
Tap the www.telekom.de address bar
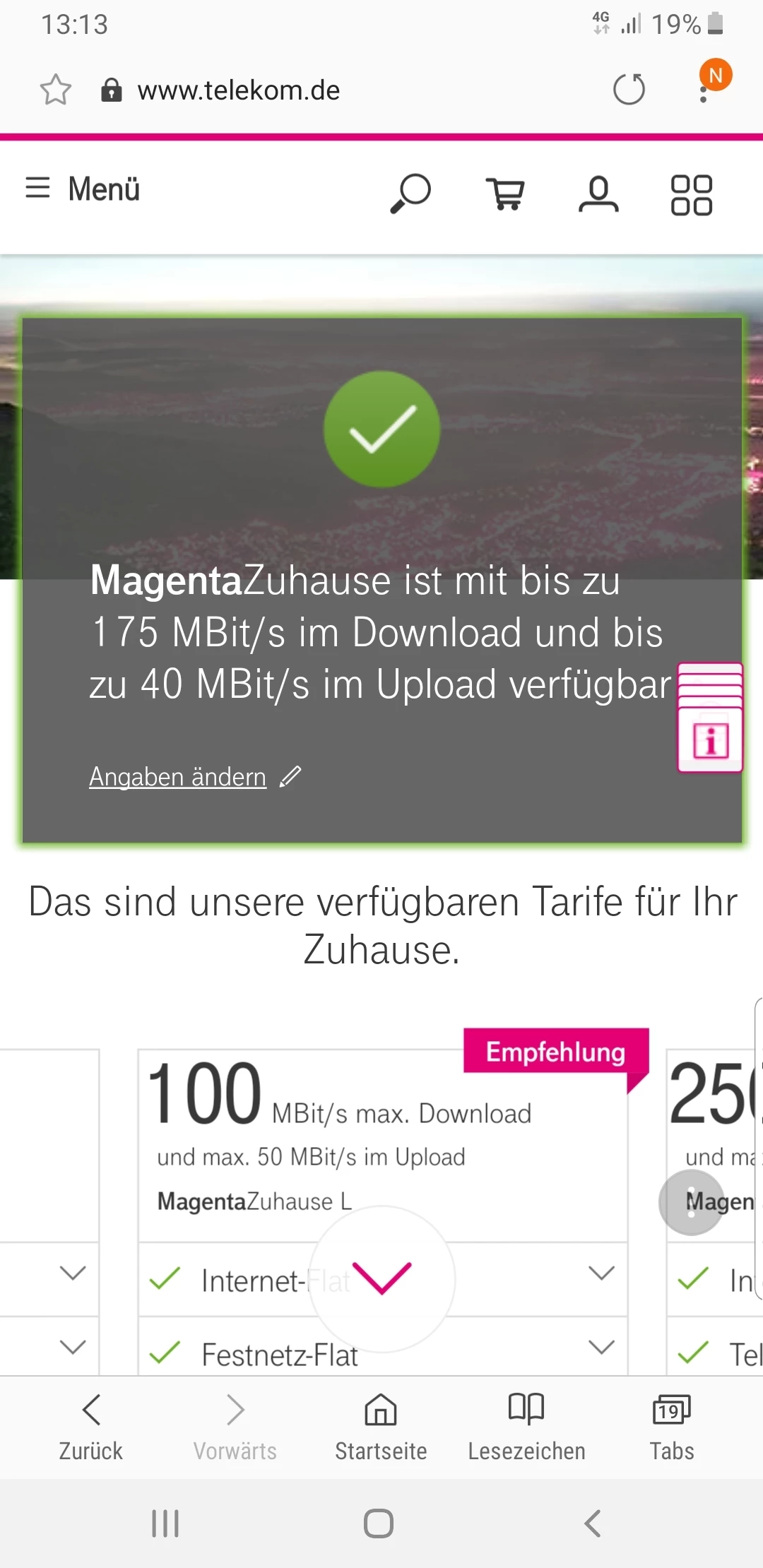point(239,90)
